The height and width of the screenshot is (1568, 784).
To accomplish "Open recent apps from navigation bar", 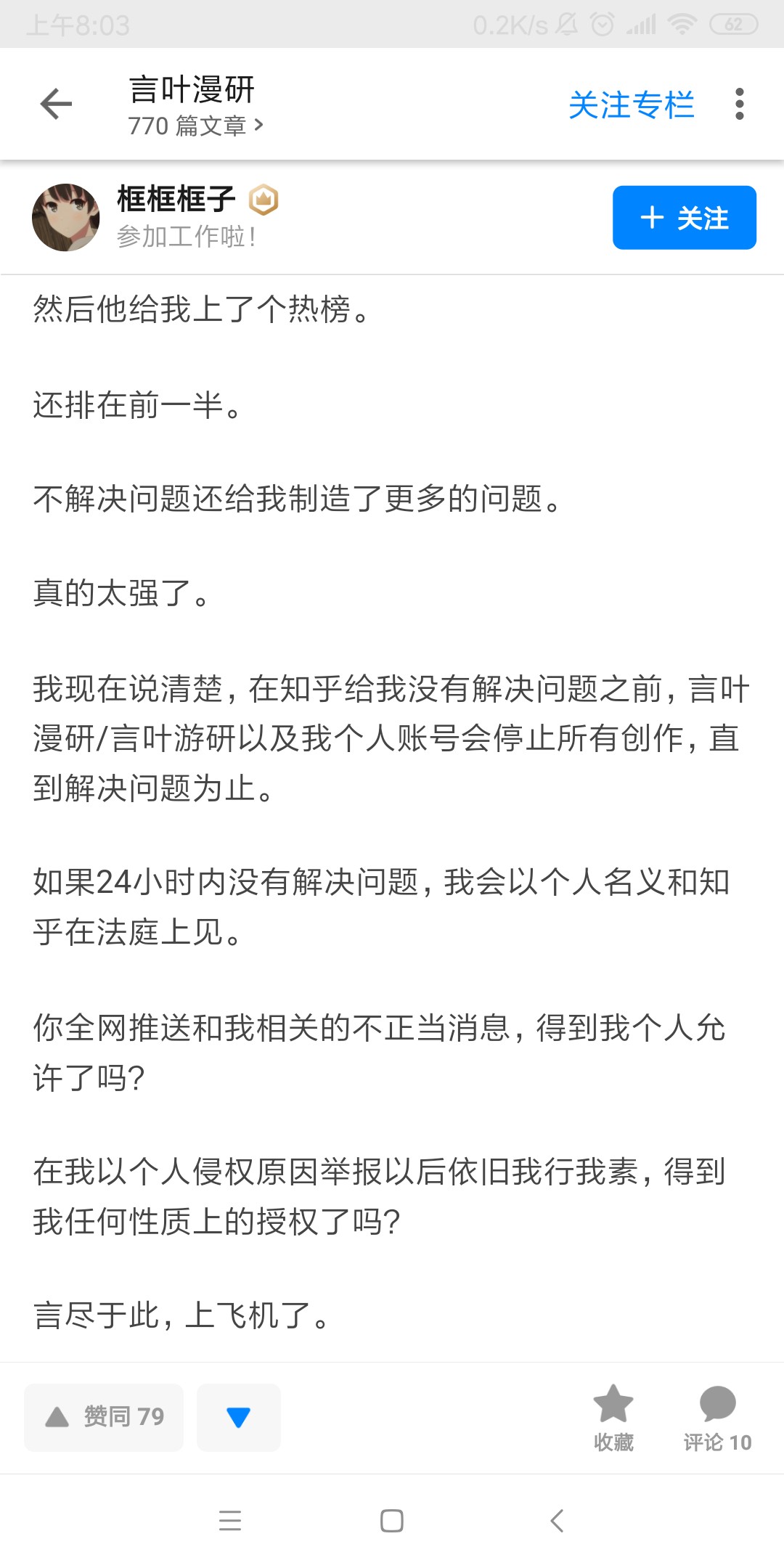I will (x=230, y=1520).
